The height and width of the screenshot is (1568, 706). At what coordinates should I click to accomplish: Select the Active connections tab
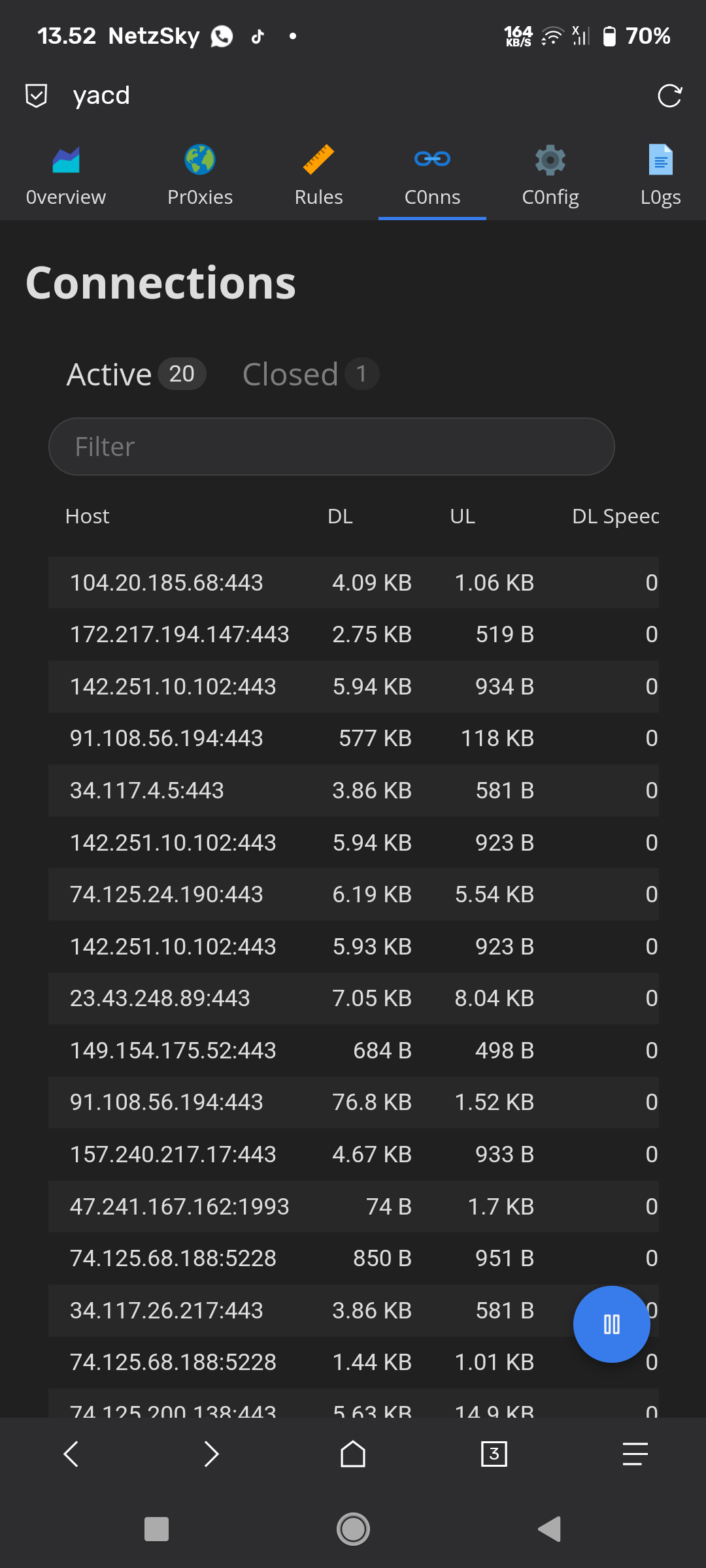(x=135, y=374)
